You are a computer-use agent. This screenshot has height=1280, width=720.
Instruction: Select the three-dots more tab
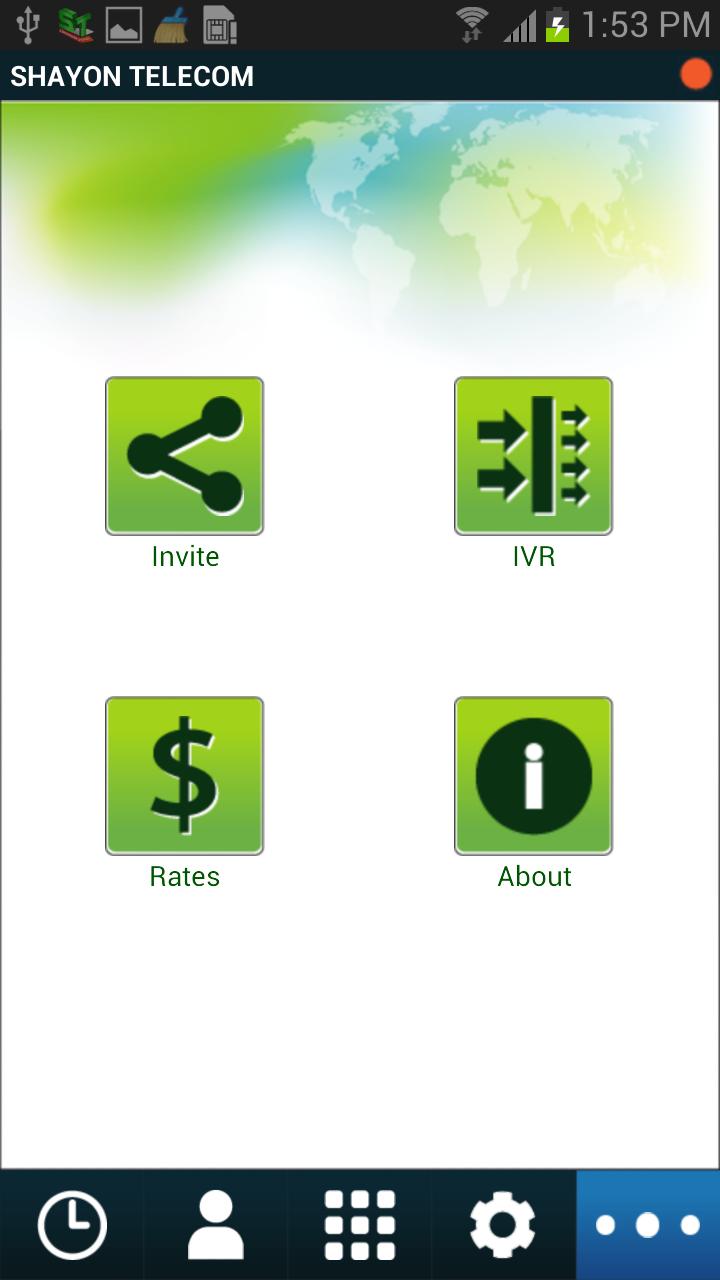coord(646,1223)
